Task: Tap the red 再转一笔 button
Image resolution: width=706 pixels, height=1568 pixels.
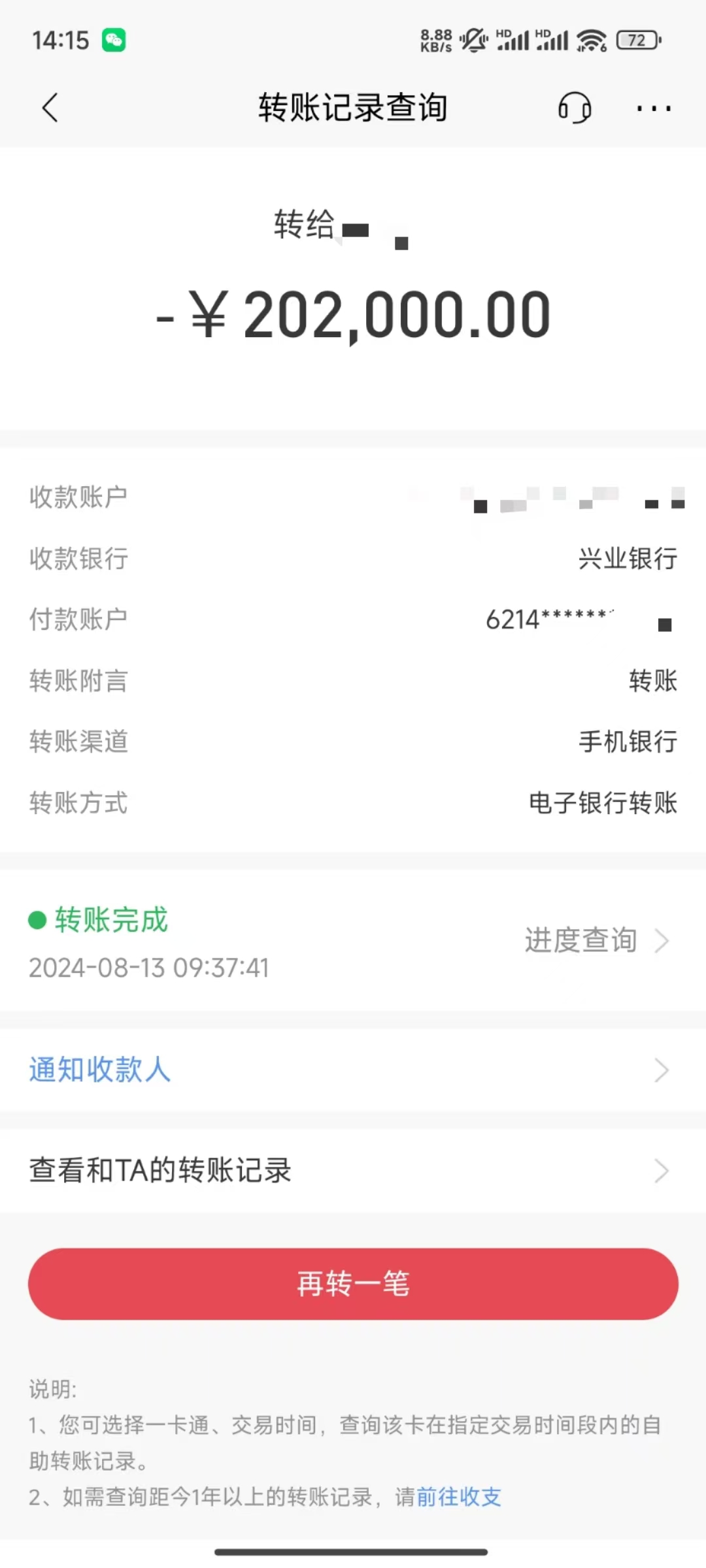Action: (x=353, y=1284)
